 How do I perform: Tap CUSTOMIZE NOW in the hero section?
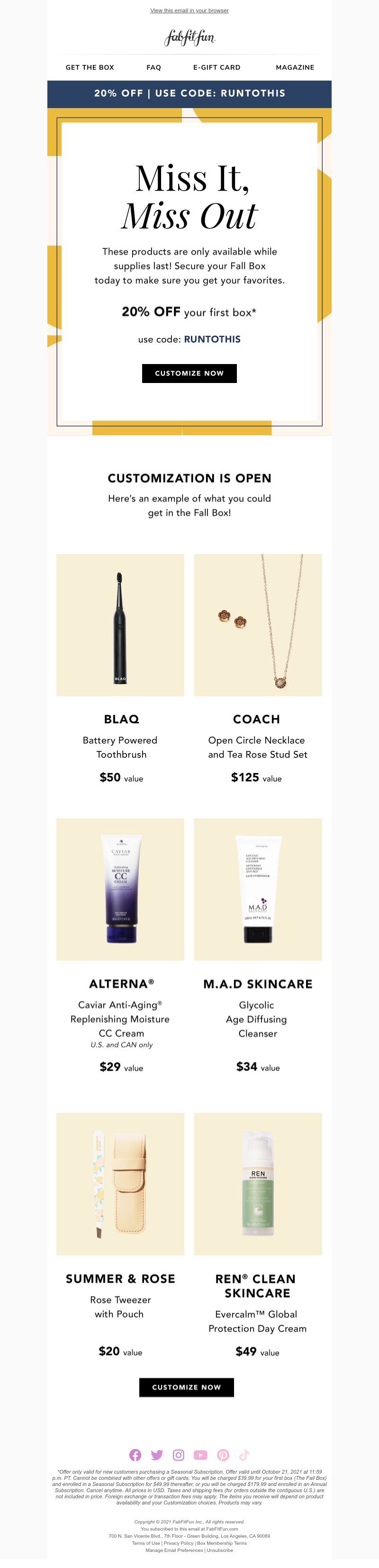click(189, 373)
